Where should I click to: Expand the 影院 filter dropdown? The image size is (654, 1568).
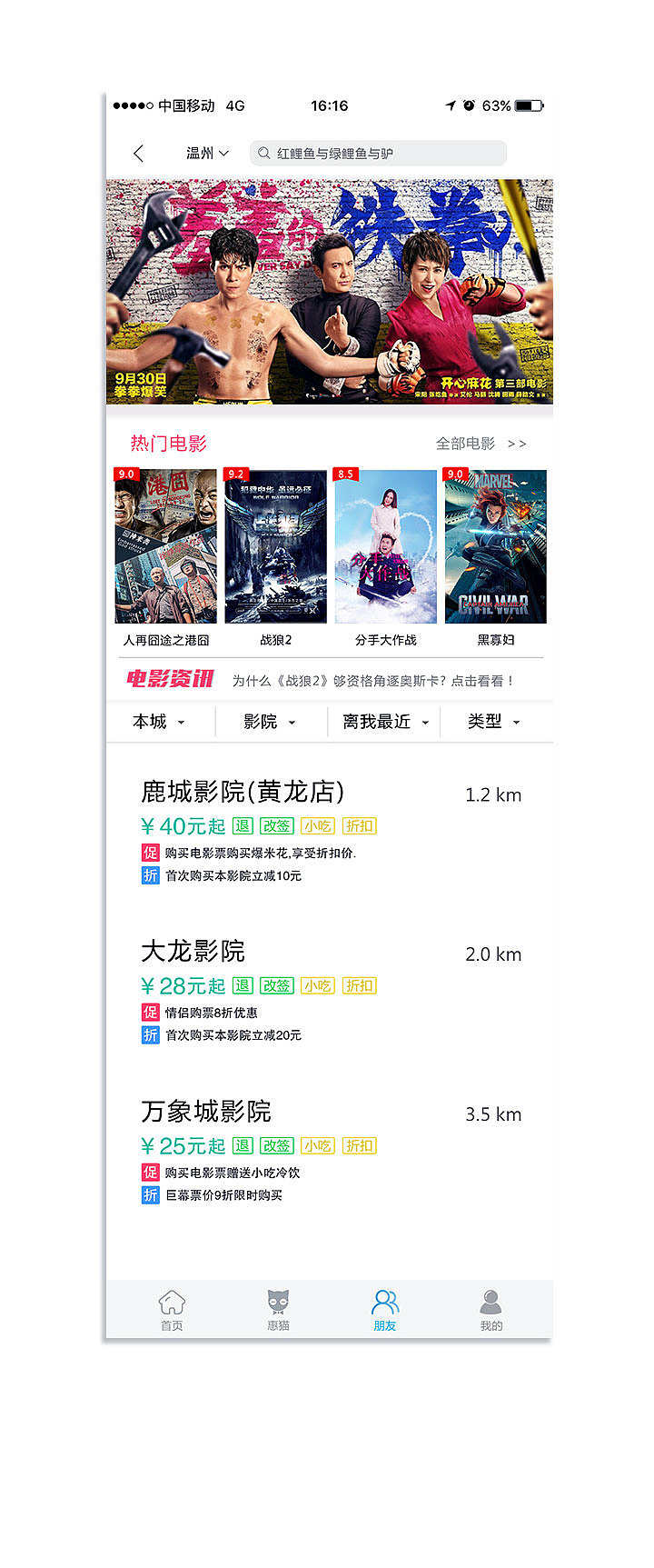(x=270, y=722)
